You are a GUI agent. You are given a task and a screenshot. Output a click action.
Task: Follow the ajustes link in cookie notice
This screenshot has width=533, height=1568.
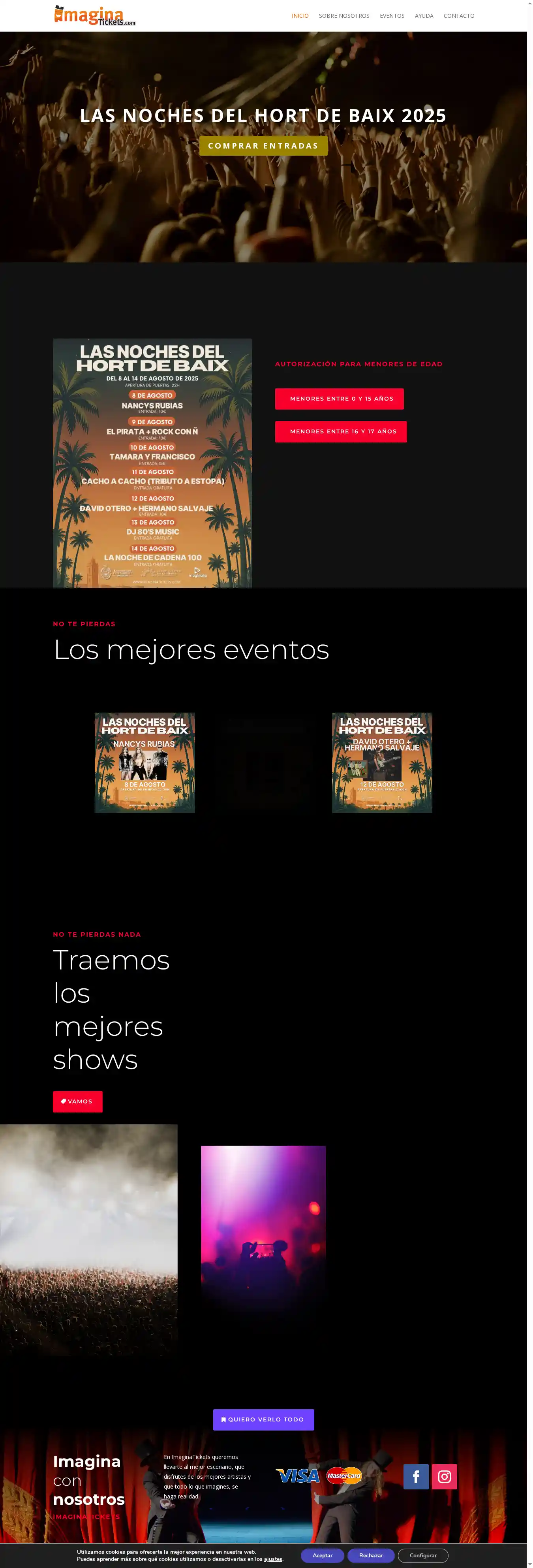[273, 1559]
